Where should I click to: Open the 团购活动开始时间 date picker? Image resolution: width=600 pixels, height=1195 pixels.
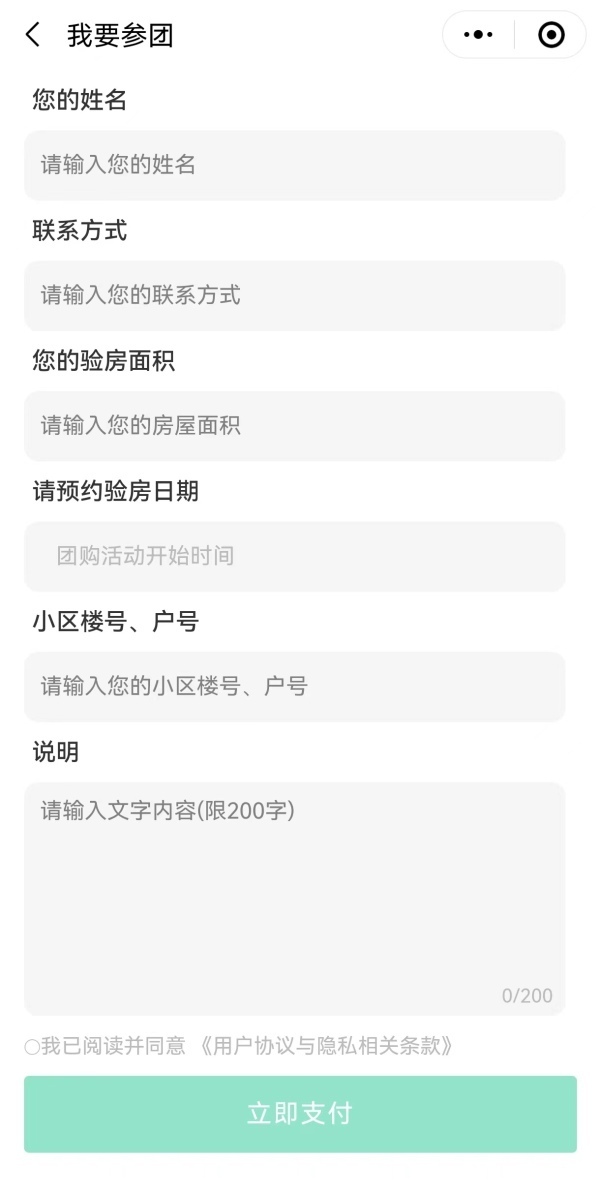[295, 556]
